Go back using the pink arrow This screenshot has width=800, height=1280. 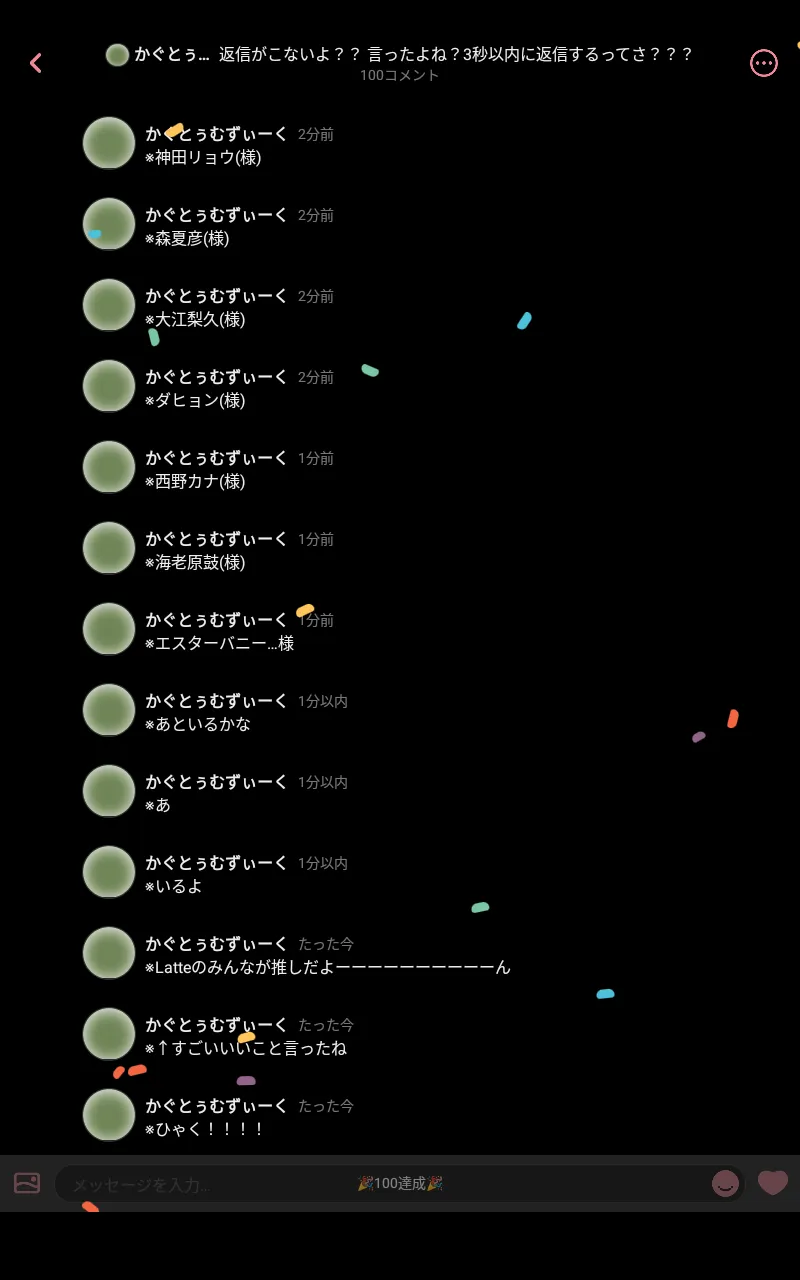click(x=36, y=63)
